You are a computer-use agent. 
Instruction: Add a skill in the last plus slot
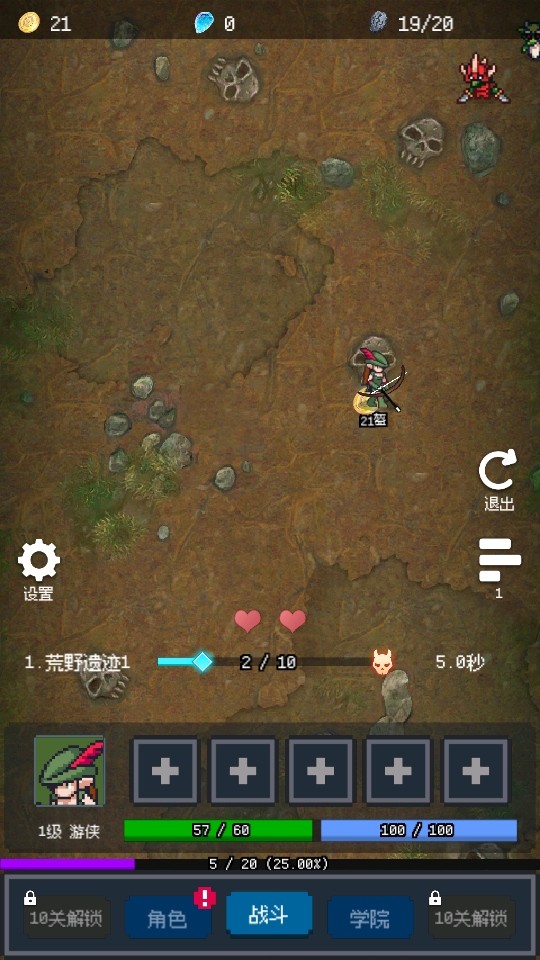[476, 770]
